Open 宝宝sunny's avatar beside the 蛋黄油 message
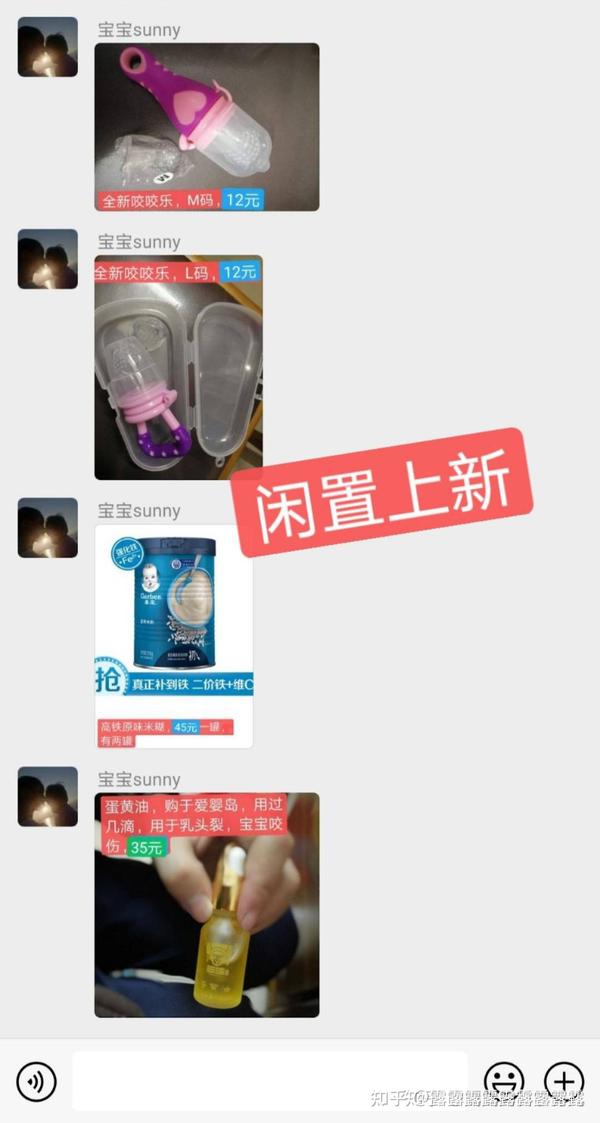The width and height of the screenshot is (600, 1123). [48, 796]
